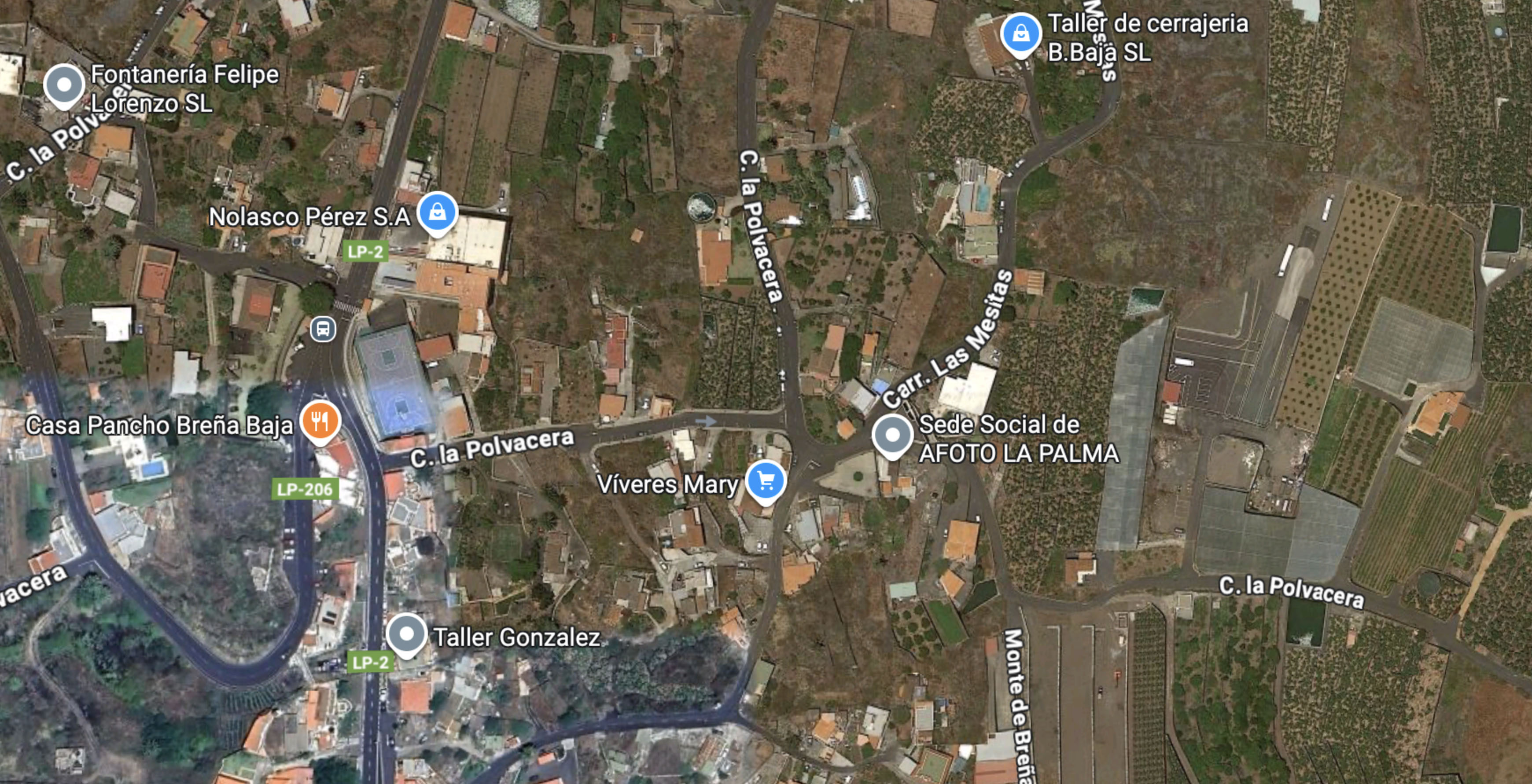Tap the Casa Pancho Breña Baja restaurant pin
Viewport: 1532px width, 784px height.
(320, 421)
